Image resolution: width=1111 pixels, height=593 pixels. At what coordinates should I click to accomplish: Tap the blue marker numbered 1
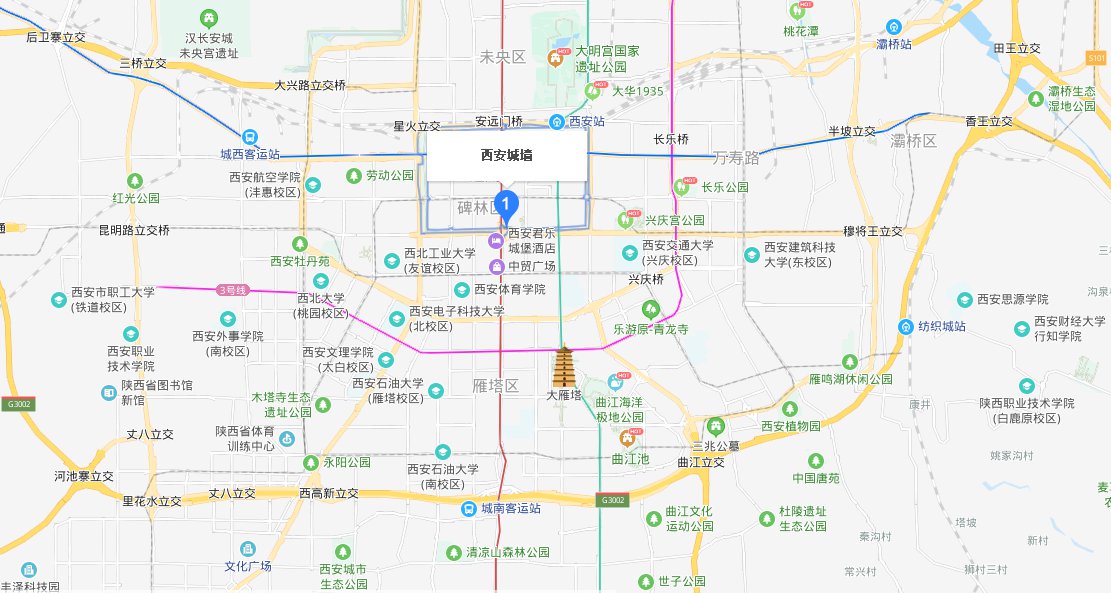[506, 207]
